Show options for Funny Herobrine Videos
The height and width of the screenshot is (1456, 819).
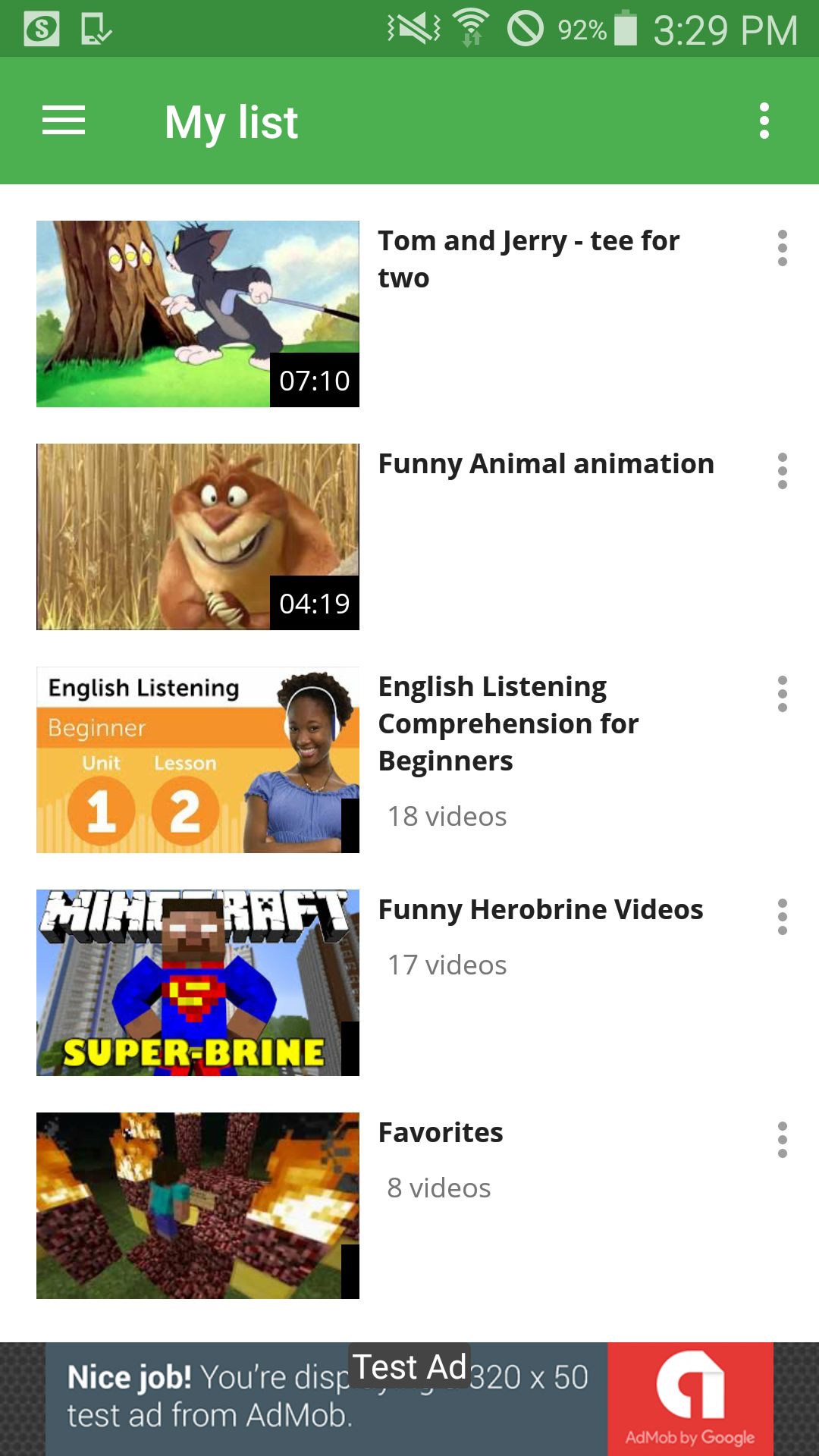coord(782,918)
